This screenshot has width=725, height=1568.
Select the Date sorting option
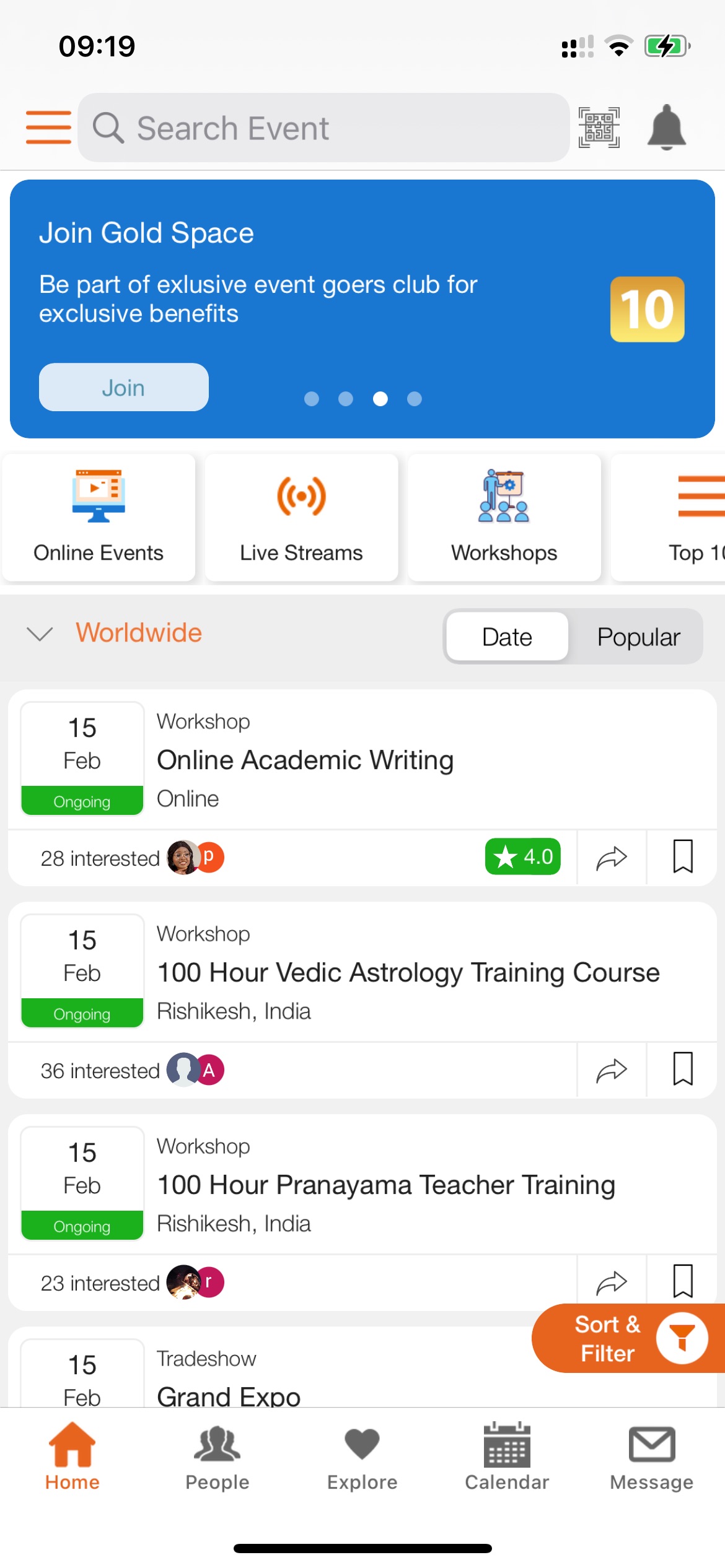tap(507, 637)
